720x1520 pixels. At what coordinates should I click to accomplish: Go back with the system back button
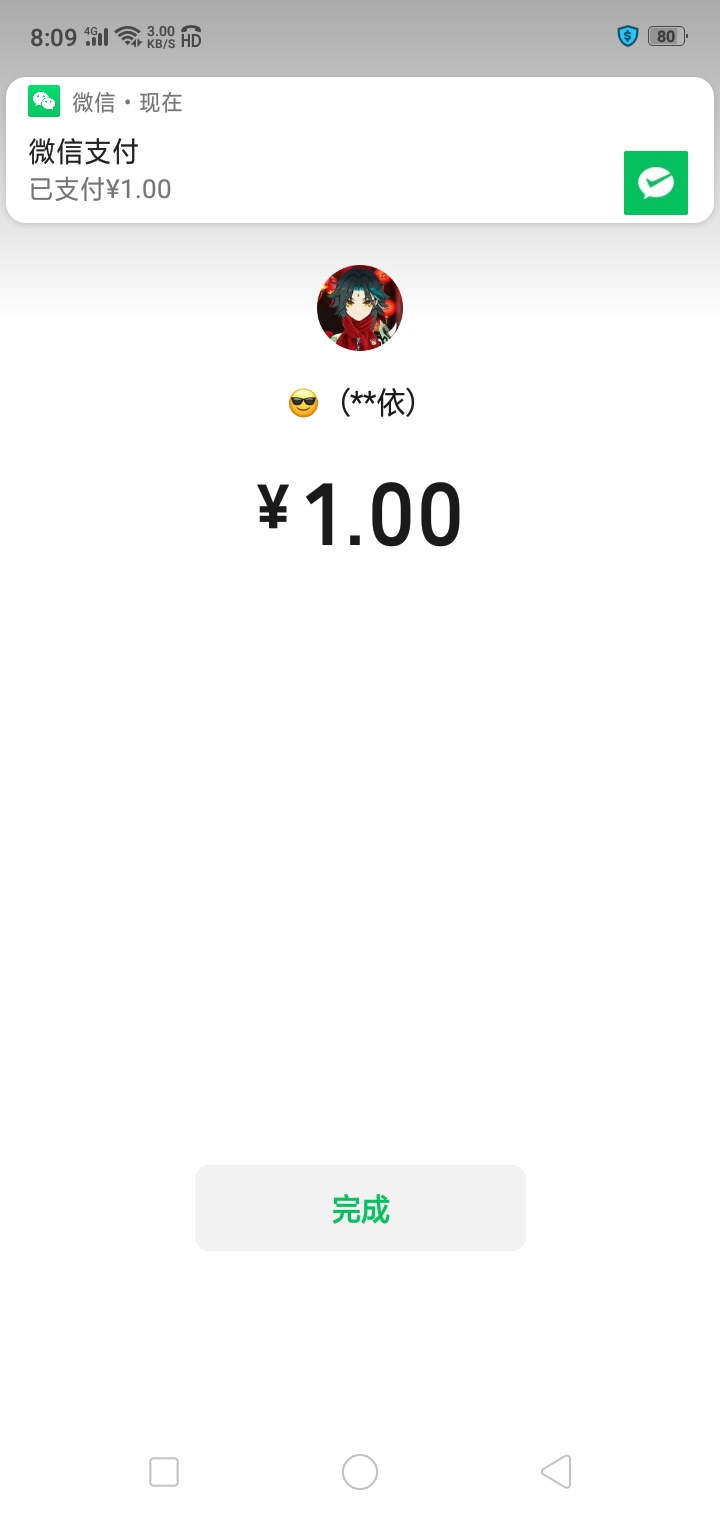tap(556, 1472)
